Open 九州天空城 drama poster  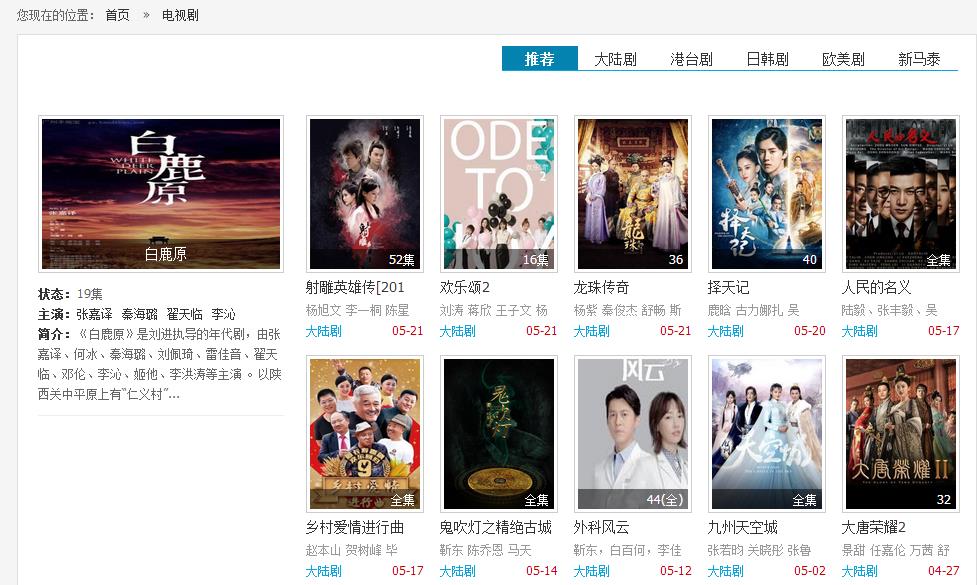point(766,434)
